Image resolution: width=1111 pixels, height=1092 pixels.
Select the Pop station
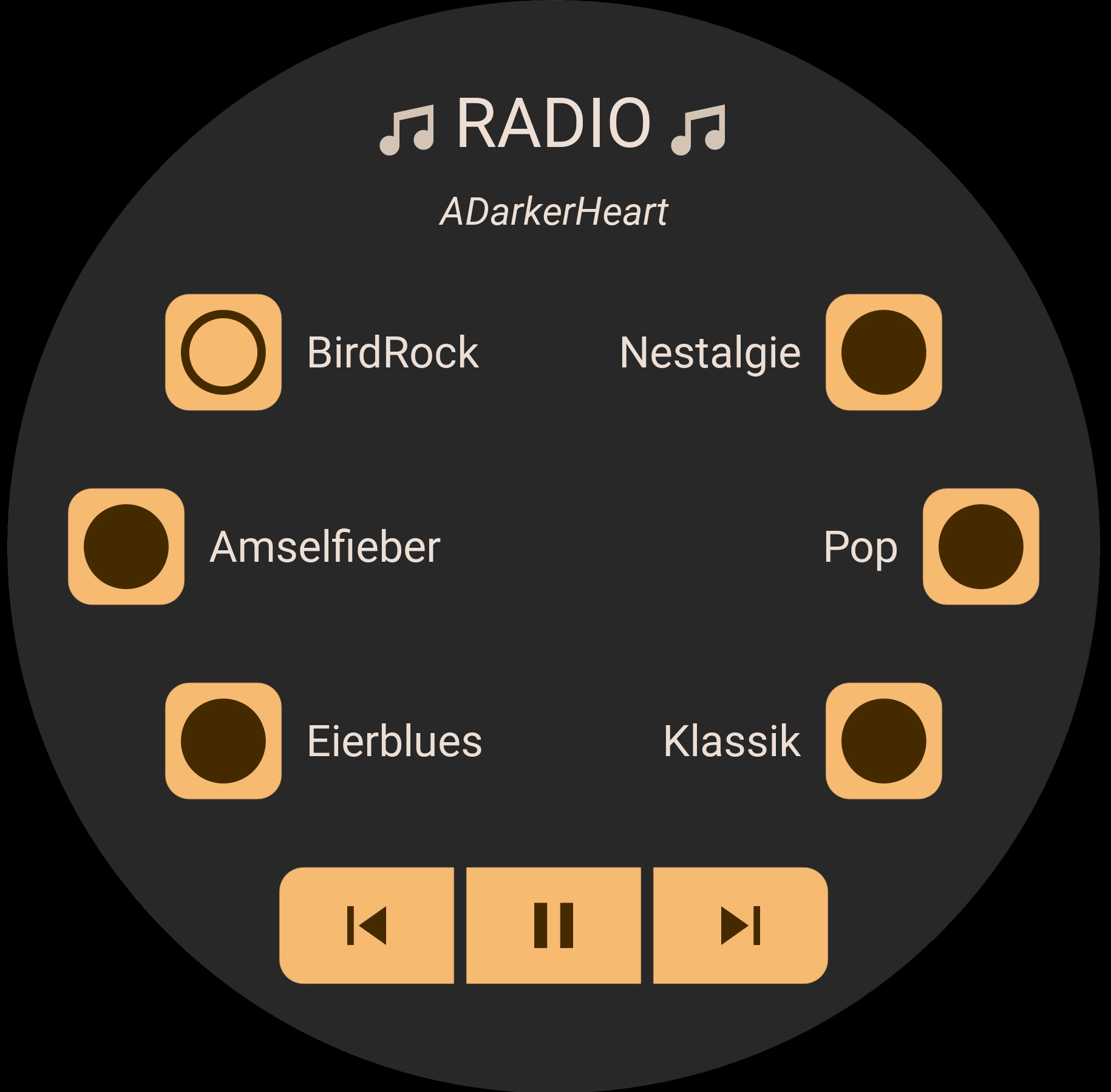[x=980, y=547]
